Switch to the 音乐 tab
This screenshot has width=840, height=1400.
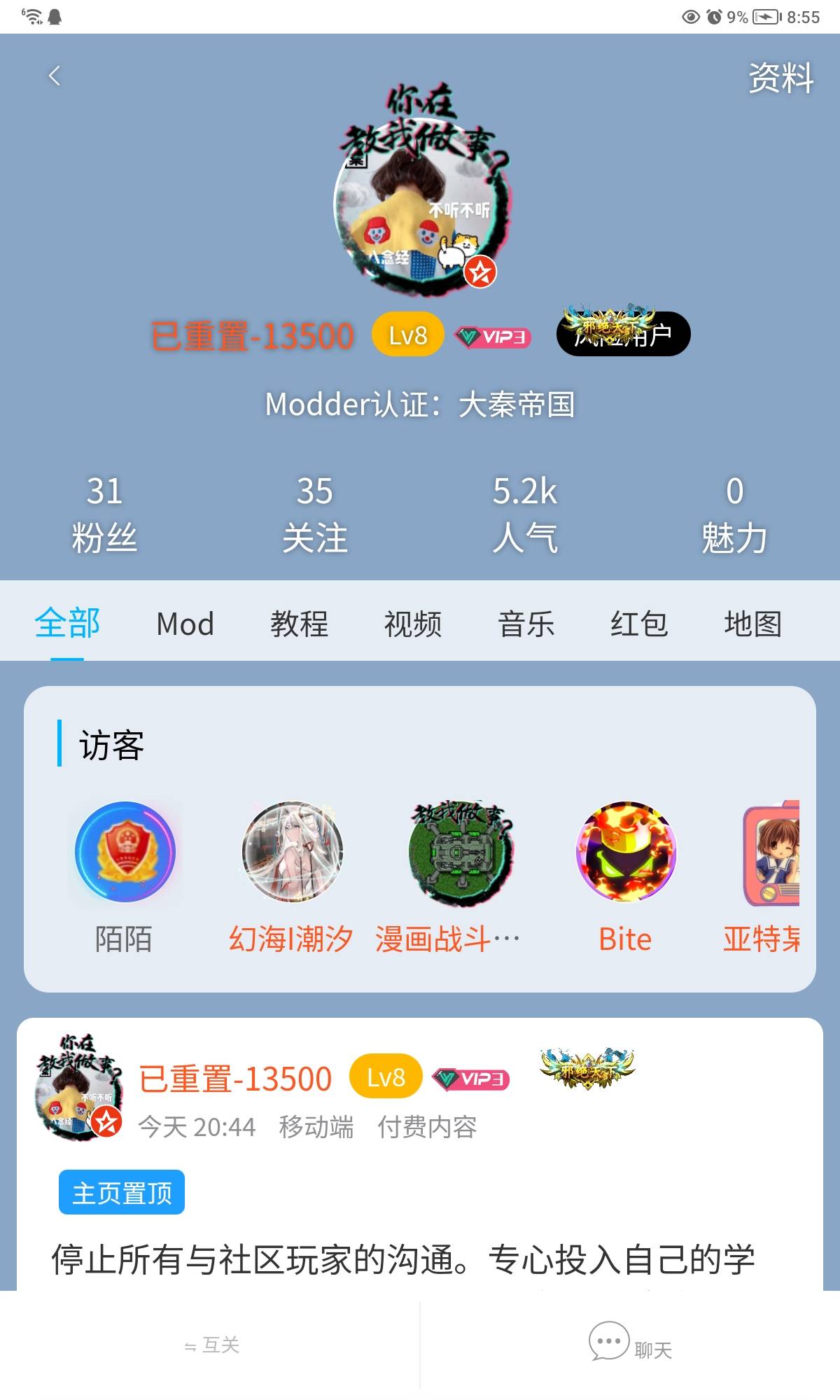tap(526, 624)
